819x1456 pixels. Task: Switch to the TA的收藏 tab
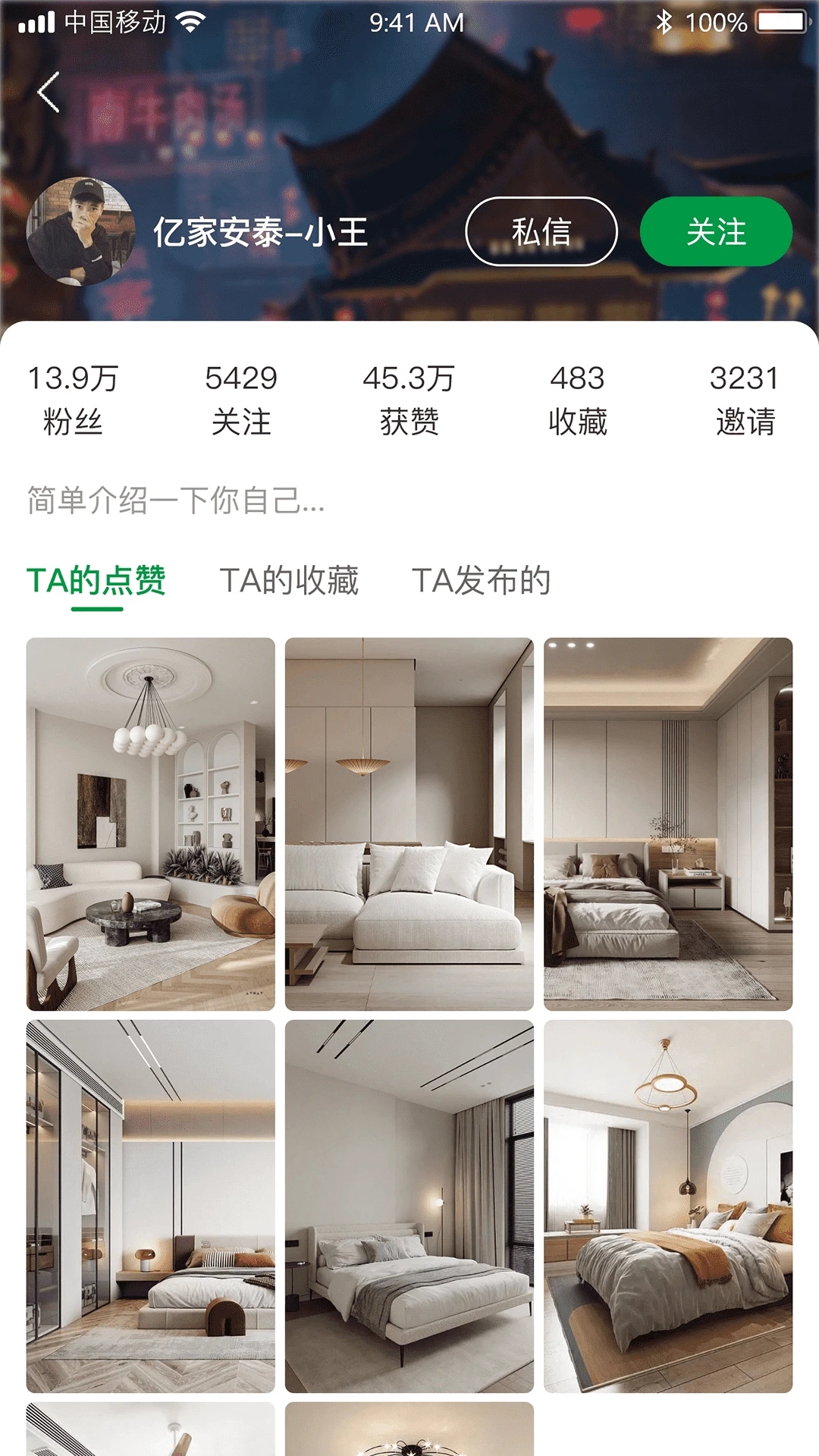click(x=289, y=581)
